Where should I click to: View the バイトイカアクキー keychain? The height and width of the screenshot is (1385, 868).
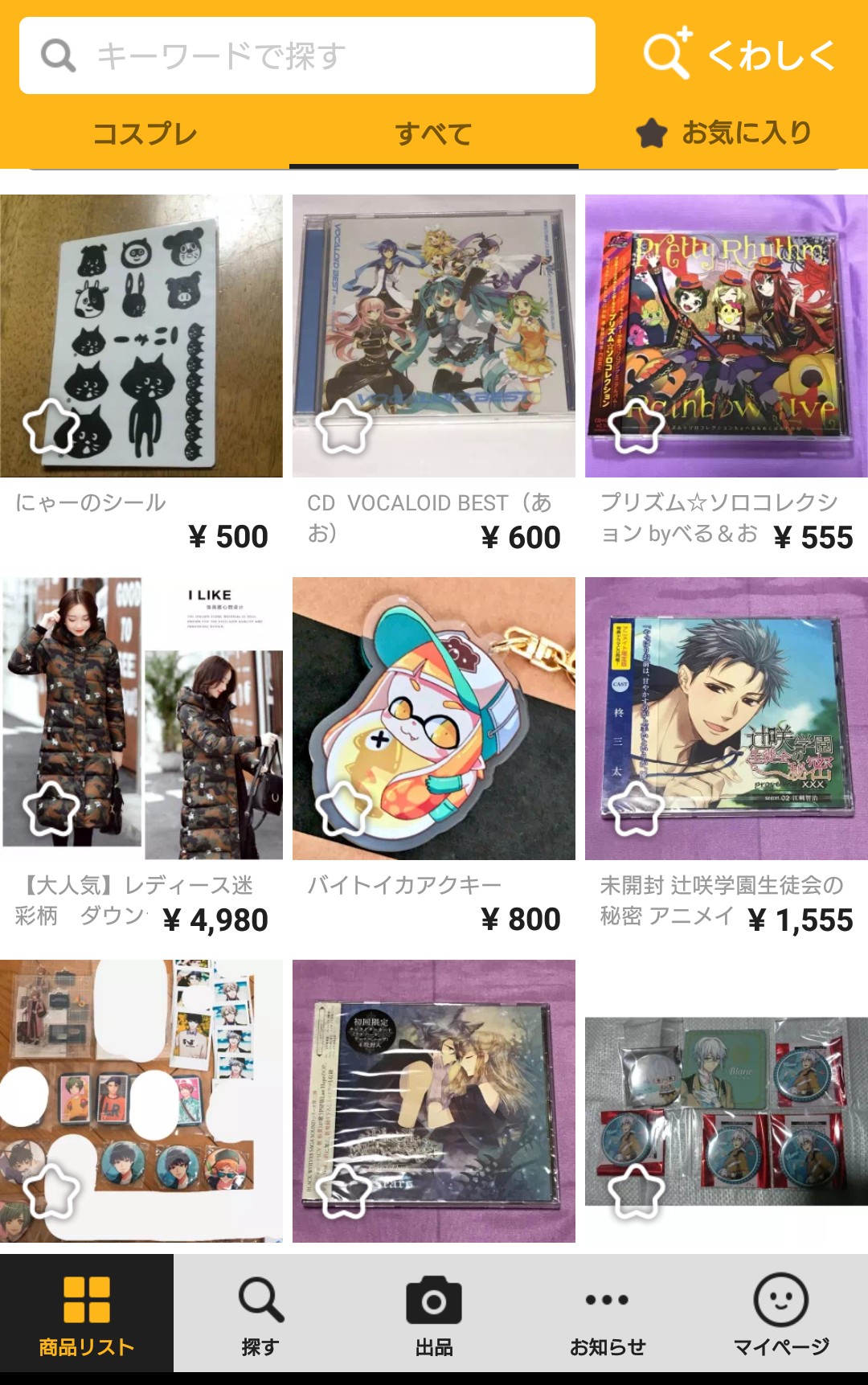(x=434, y=719)
